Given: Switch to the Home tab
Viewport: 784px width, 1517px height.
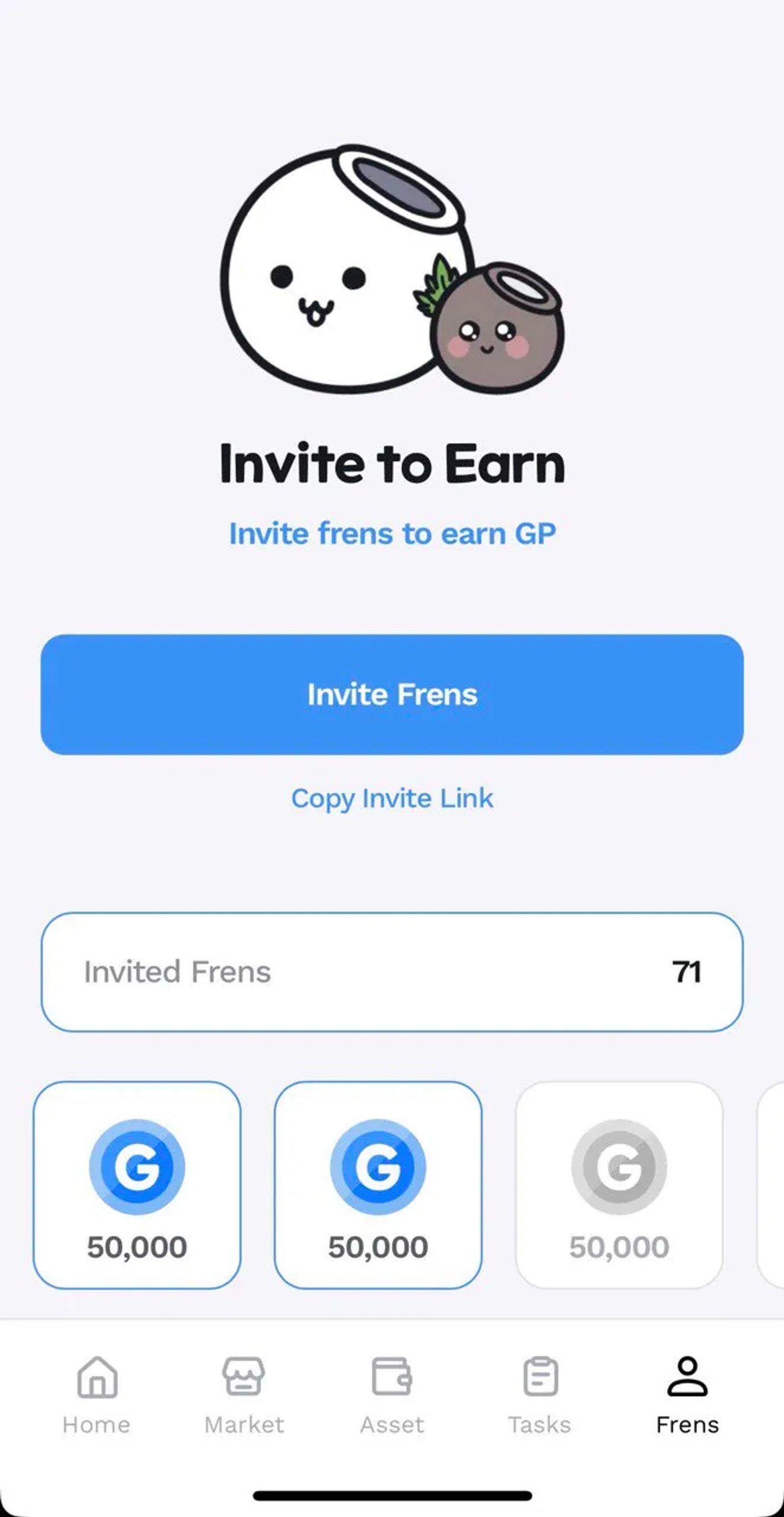Looking at the screenshot, I should pos(97,1402).
